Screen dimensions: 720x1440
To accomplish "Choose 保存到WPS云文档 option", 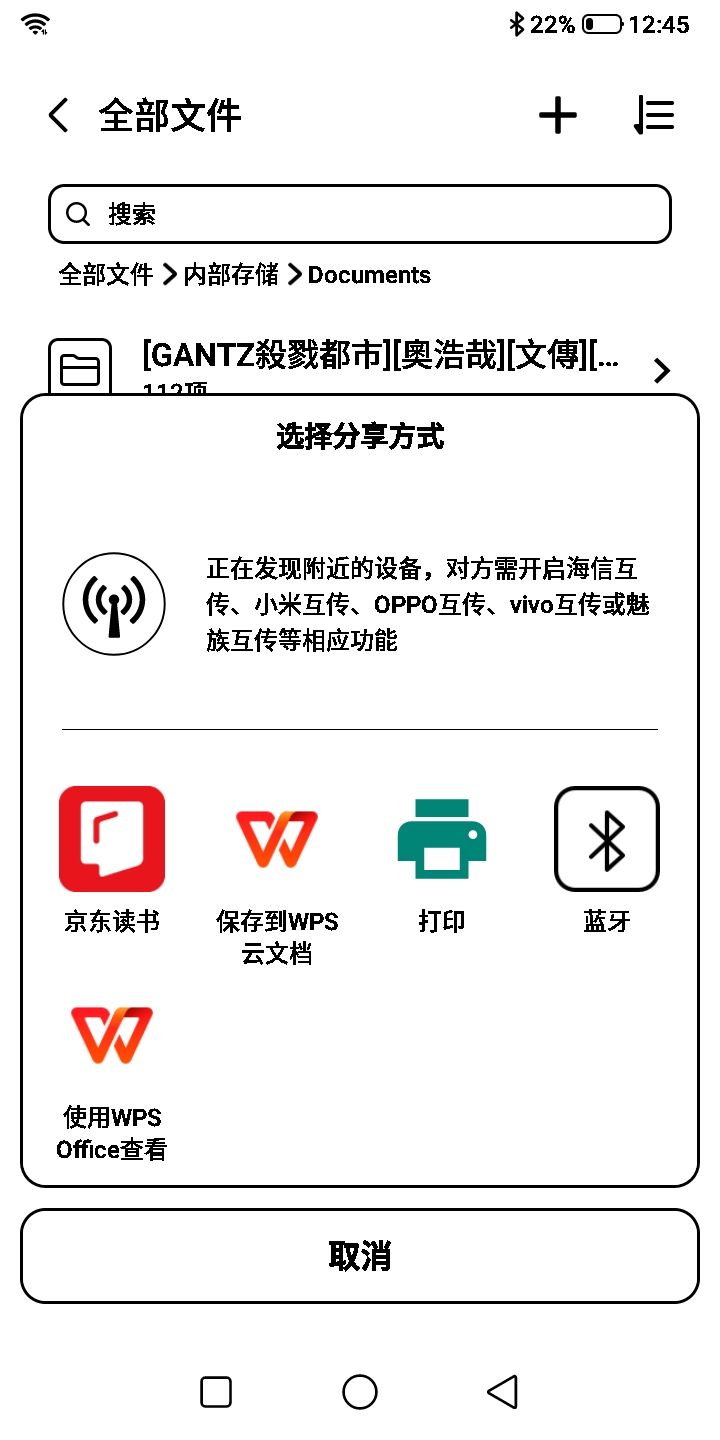I will [x=277, y=875].
